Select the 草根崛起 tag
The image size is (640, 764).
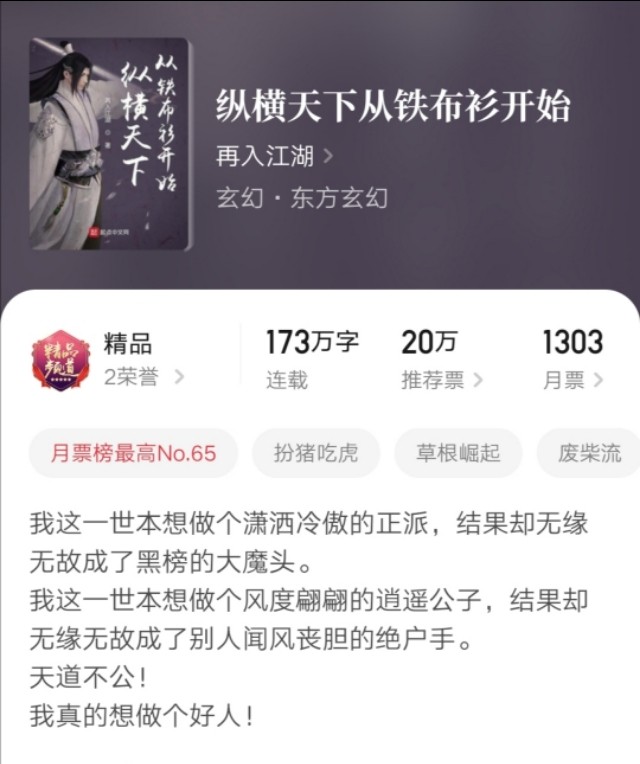(x=458, y=453)
